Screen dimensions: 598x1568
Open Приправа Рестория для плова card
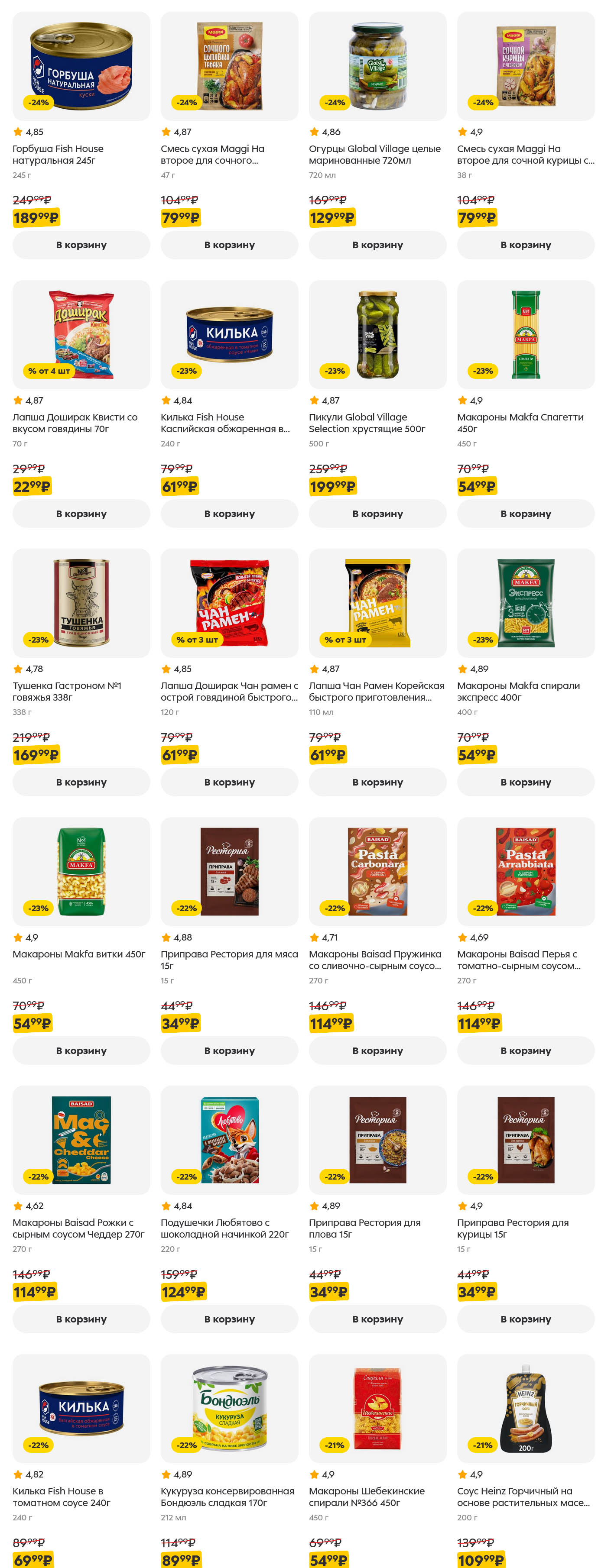(x=377, y=1140)
